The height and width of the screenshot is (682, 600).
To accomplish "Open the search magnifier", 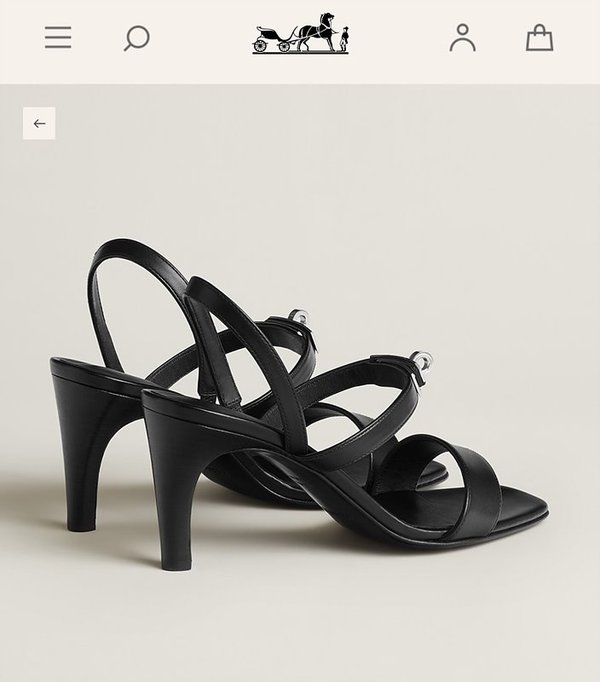I will coord(136,38).
